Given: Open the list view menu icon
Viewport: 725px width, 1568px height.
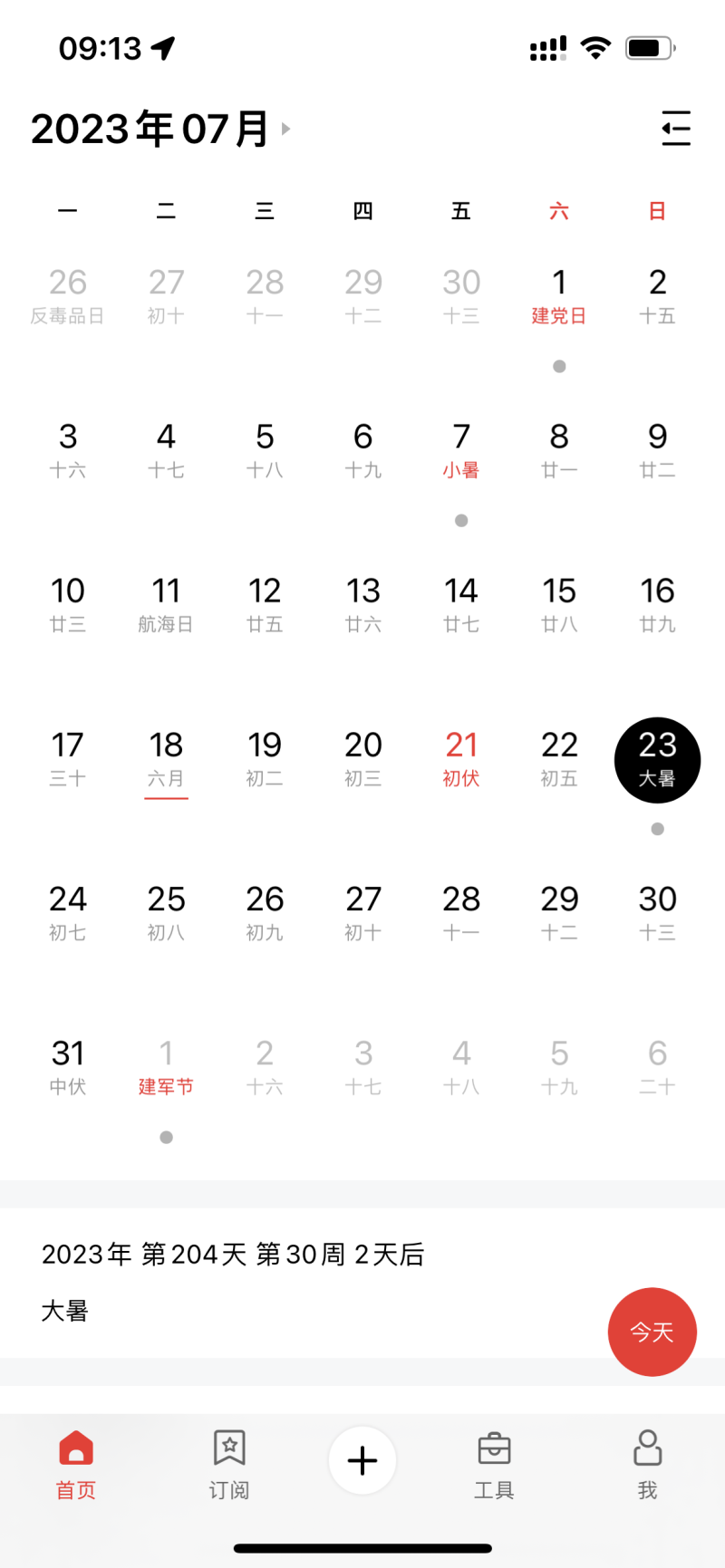Looking at the screenshot, I should (x=675, y=129).
